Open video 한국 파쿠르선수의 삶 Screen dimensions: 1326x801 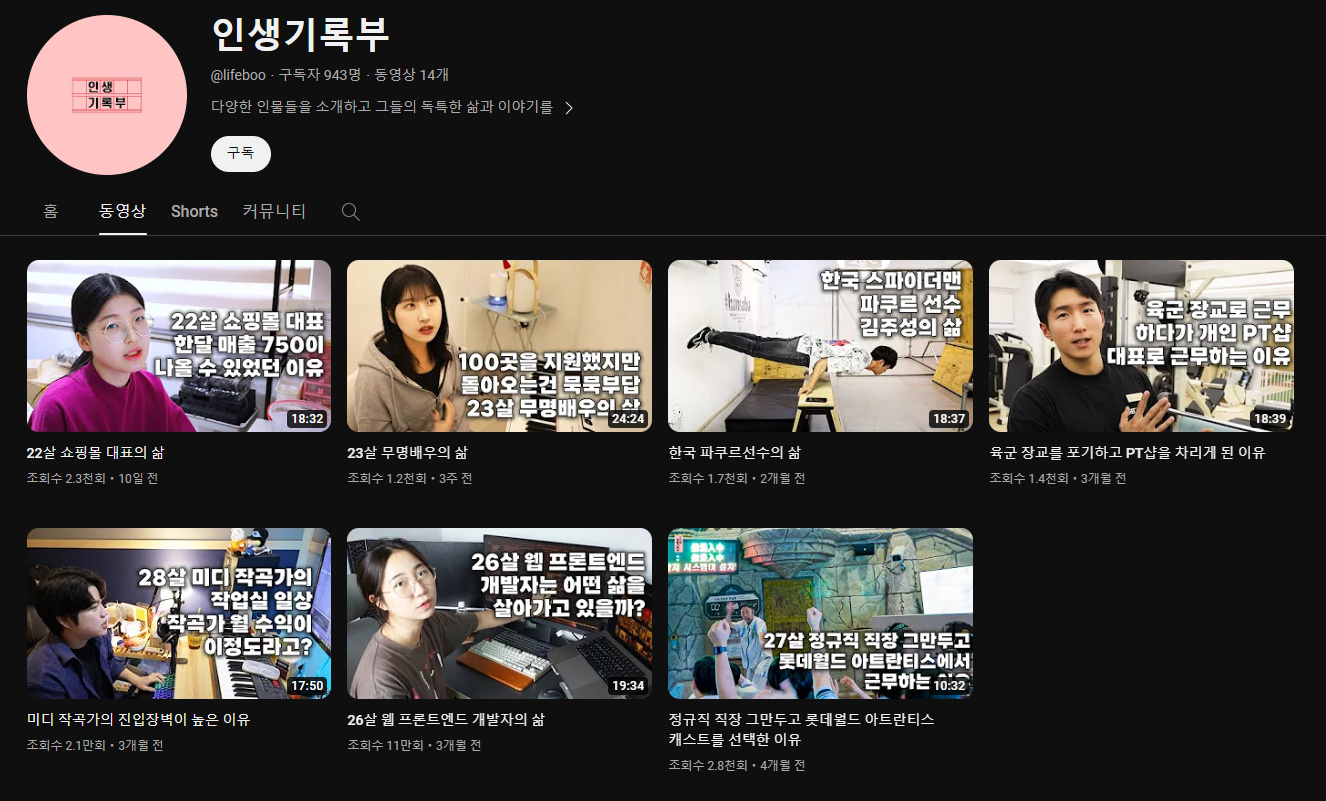(820, 346)
